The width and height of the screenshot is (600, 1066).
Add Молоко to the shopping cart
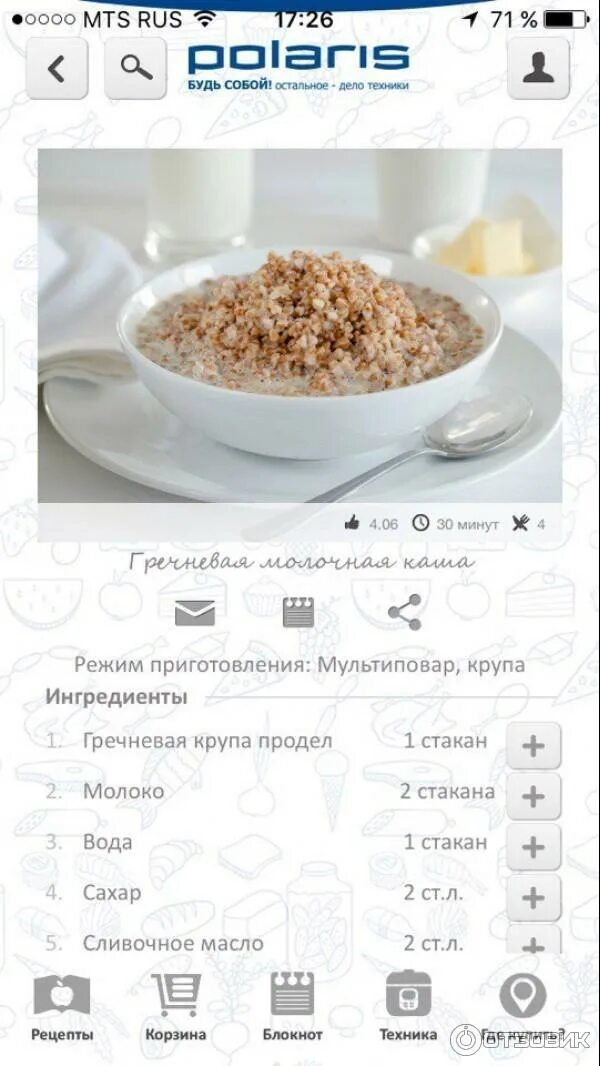(533, 796)
